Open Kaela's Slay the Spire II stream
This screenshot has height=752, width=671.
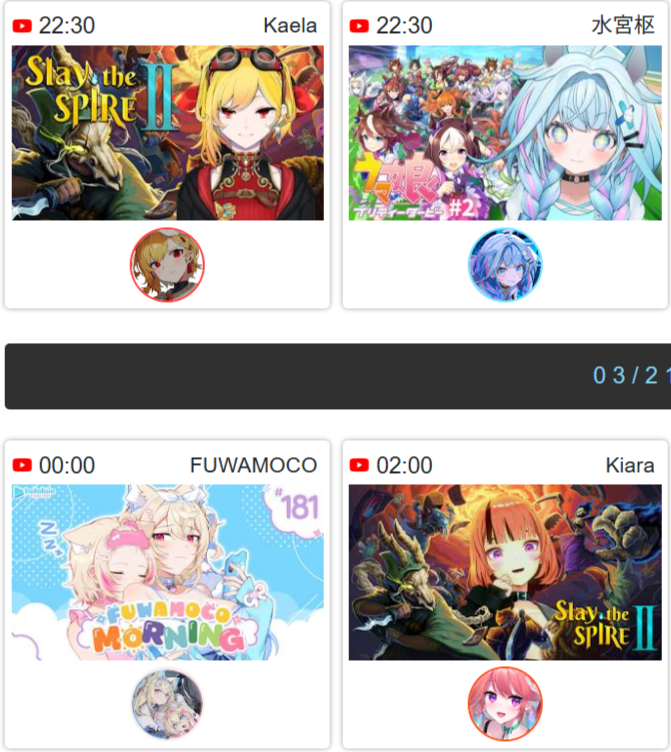click(167, 133)
